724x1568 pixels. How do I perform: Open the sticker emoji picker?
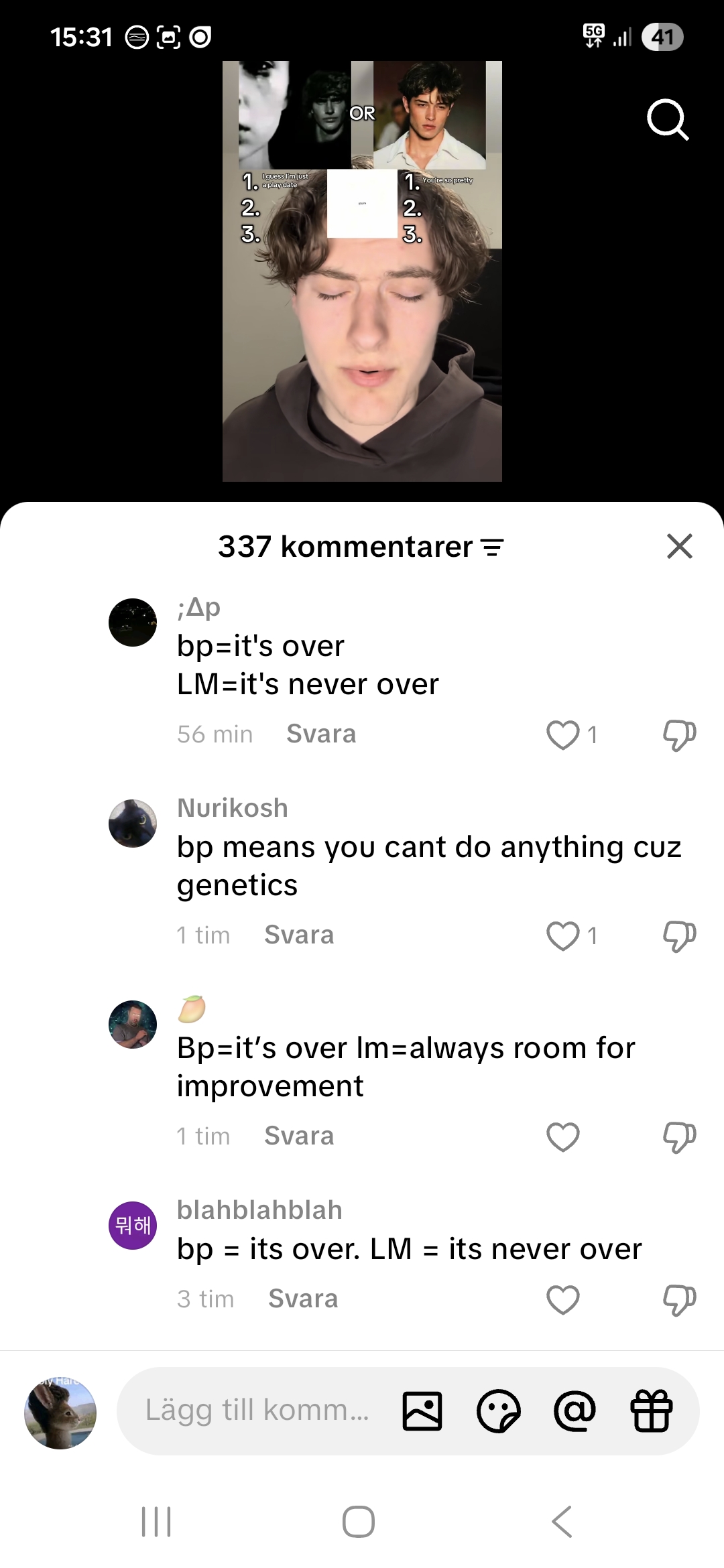click(x=497, y=1411)
